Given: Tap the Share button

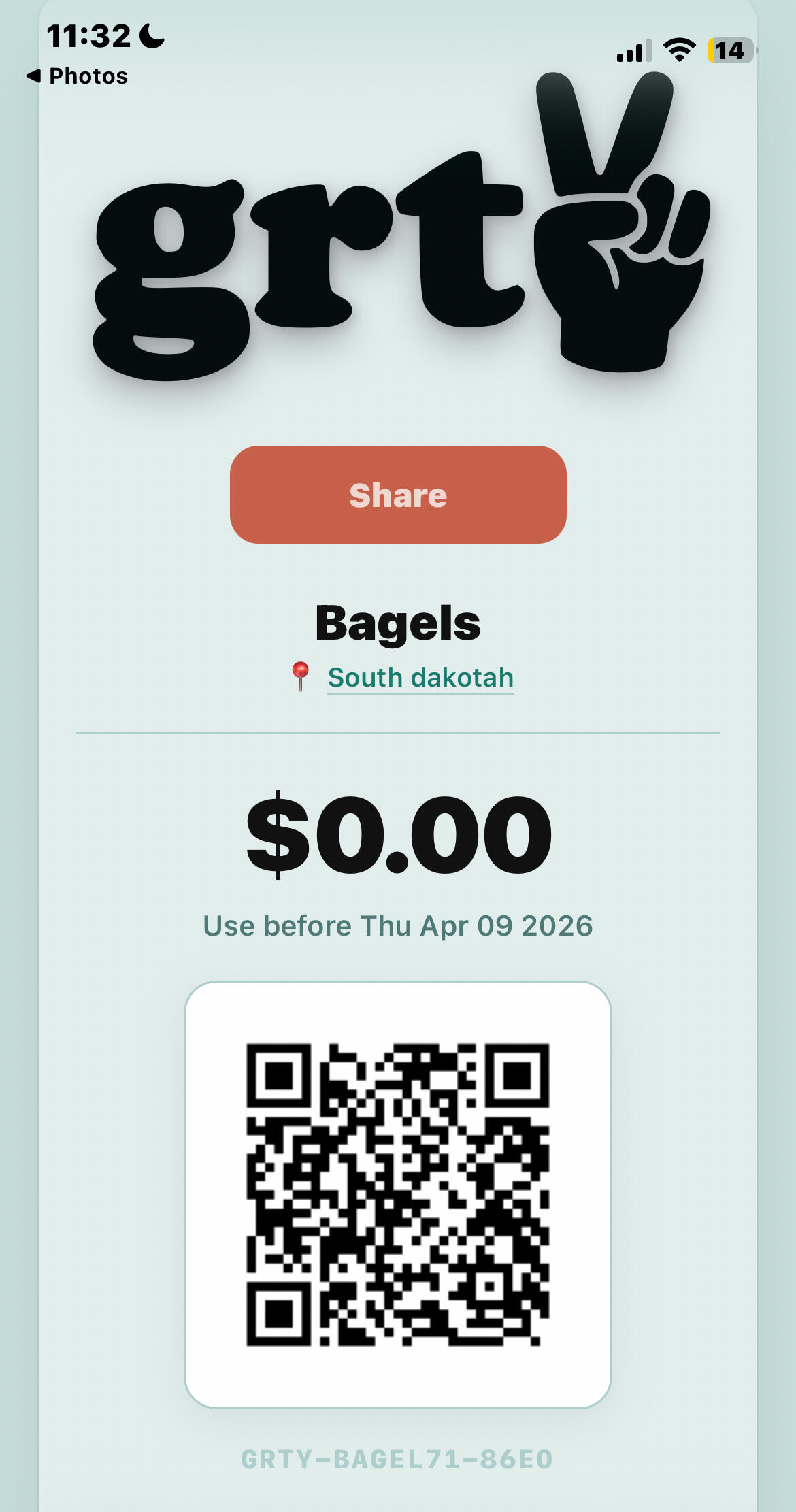Looking at the screenshot, I should (x=398, y=495).
